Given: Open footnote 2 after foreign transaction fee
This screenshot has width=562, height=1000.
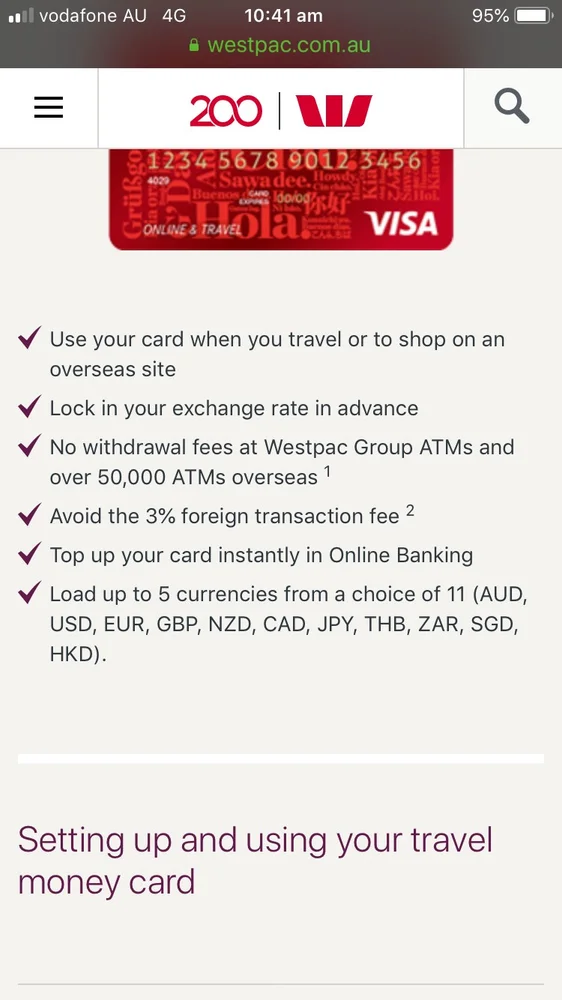Looking at the screenshot, I should pyautogui.click(x=410, y=511).
